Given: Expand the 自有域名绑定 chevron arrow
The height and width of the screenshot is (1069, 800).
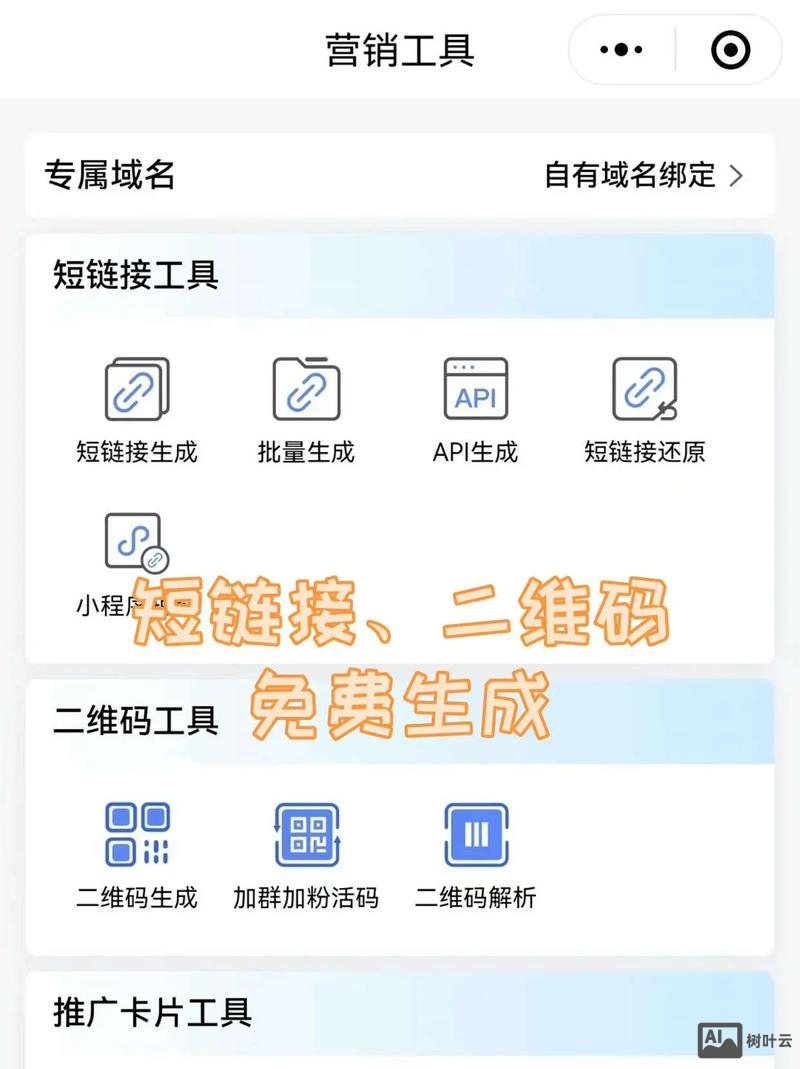Looking at the screenshot, I should [x=737, y=176].
